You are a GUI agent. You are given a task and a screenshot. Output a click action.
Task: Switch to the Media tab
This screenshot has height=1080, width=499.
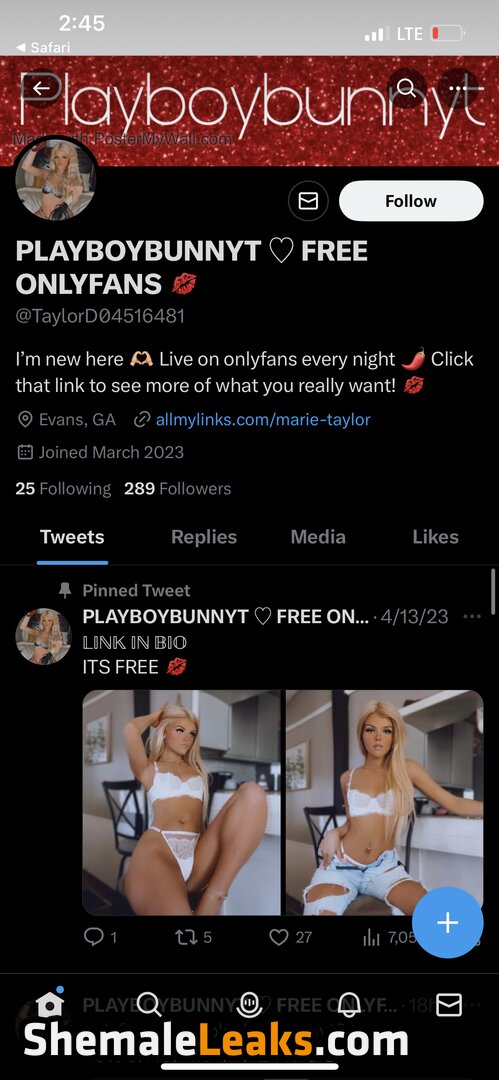(318, 537)
